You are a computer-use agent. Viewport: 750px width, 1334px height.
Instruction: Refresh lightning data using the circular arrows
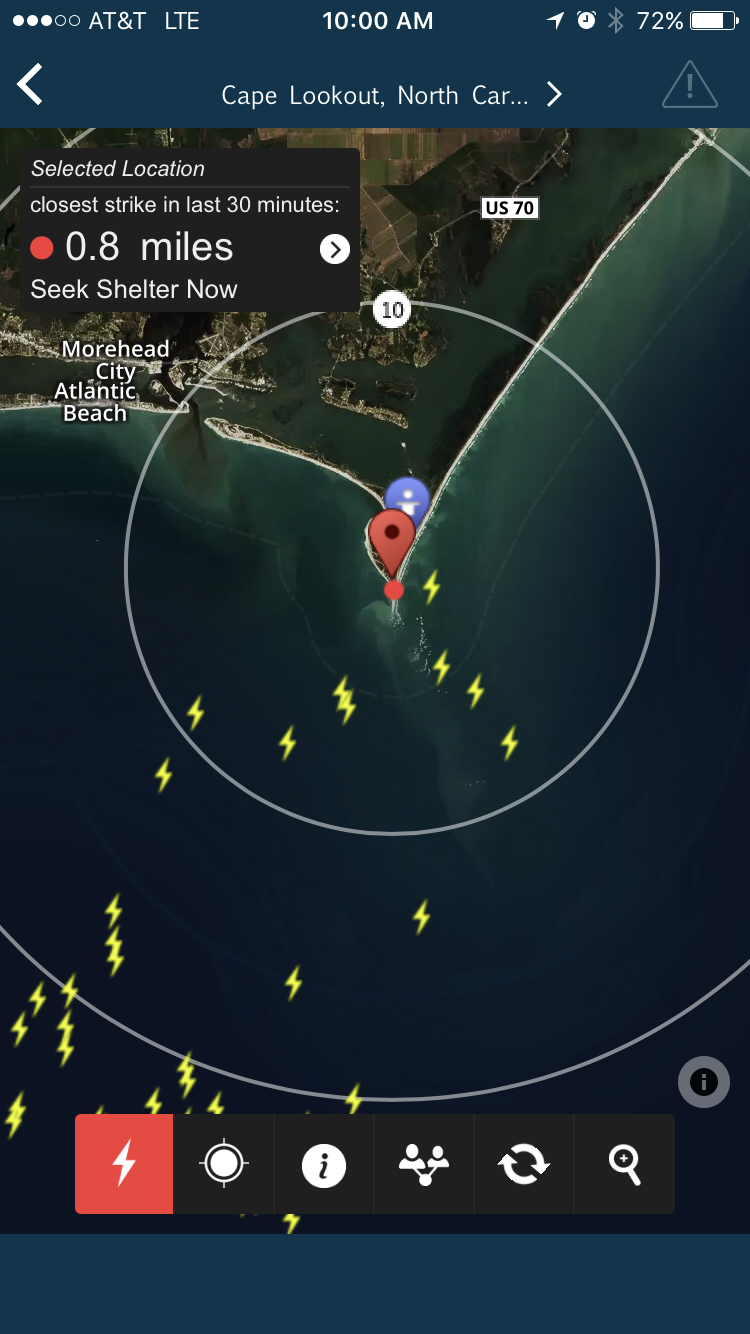click(x=524, y=1164)
